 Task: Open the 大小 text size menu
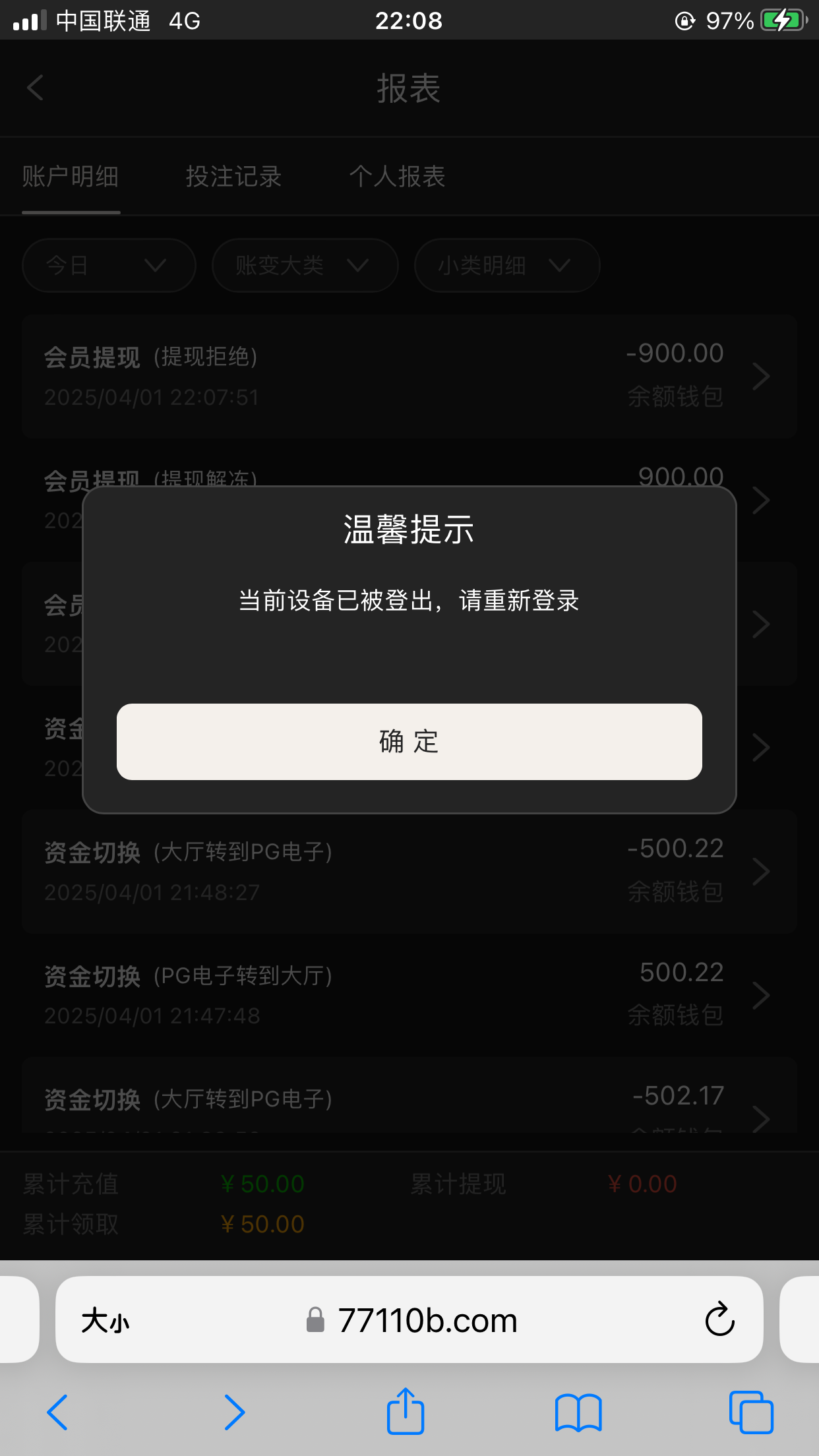click(105, 1321)
